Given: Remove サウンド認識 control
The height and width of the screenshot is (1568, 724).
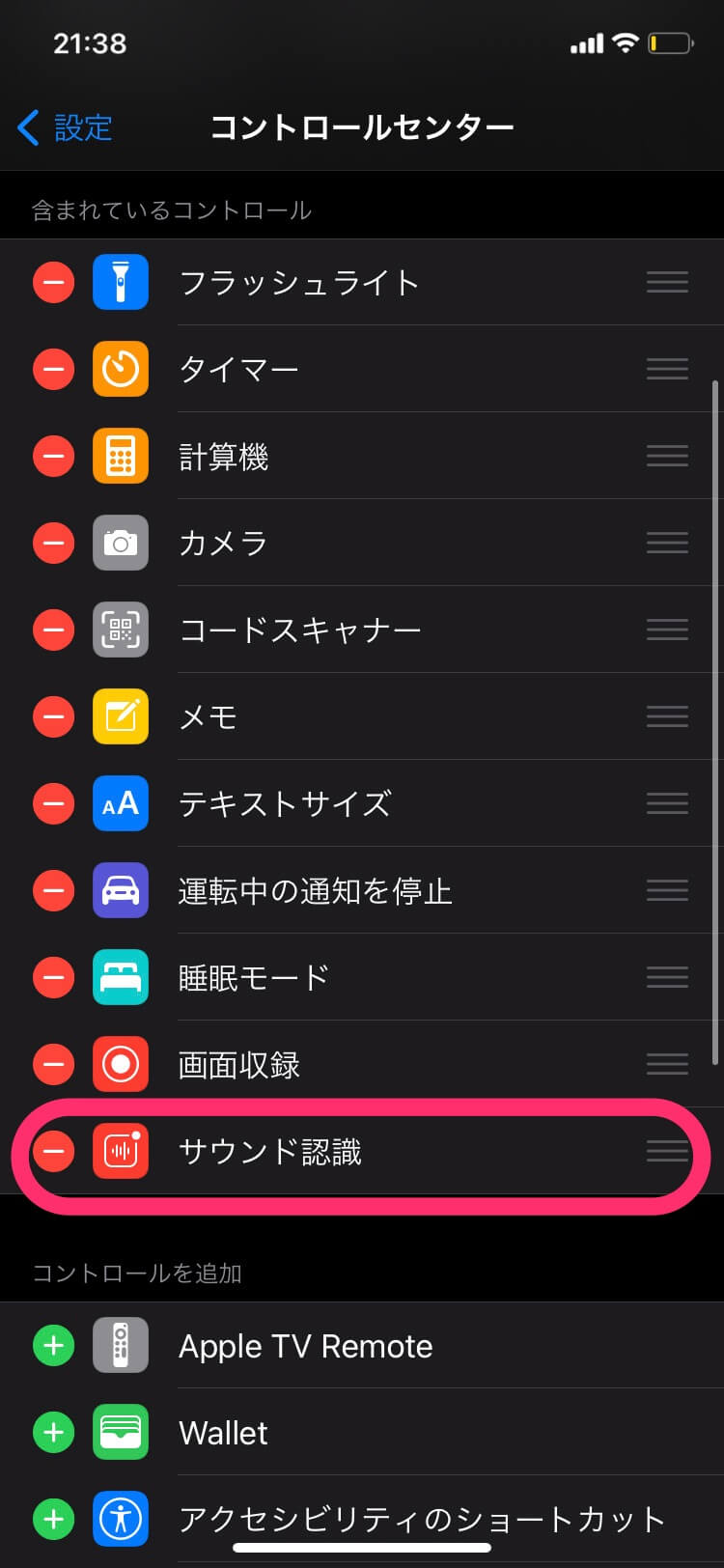Looking at the screenshot, I should tap(54, 1151).
